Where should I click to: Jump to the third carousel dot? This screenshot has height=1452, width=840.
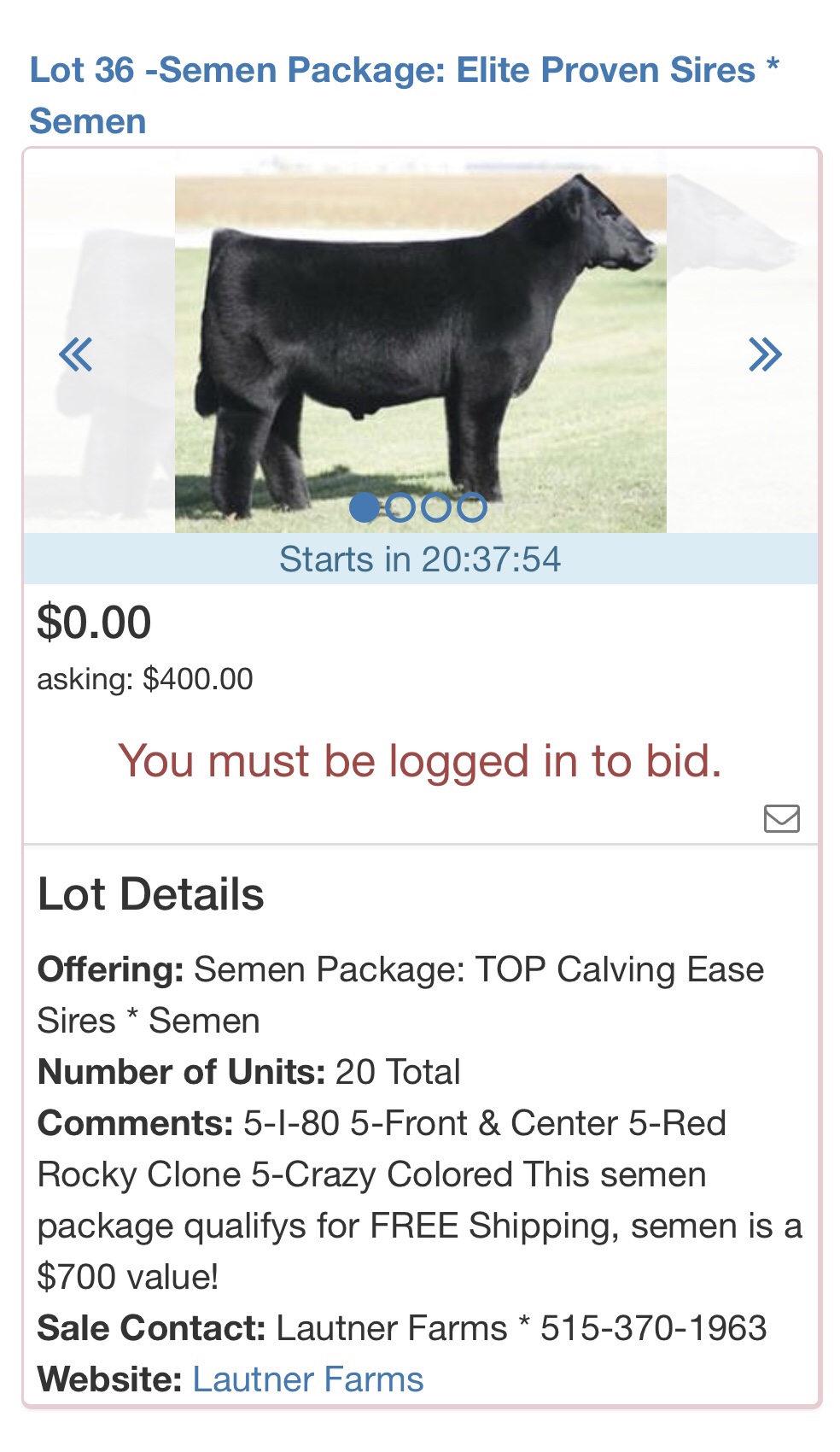(x=436, y=507)
